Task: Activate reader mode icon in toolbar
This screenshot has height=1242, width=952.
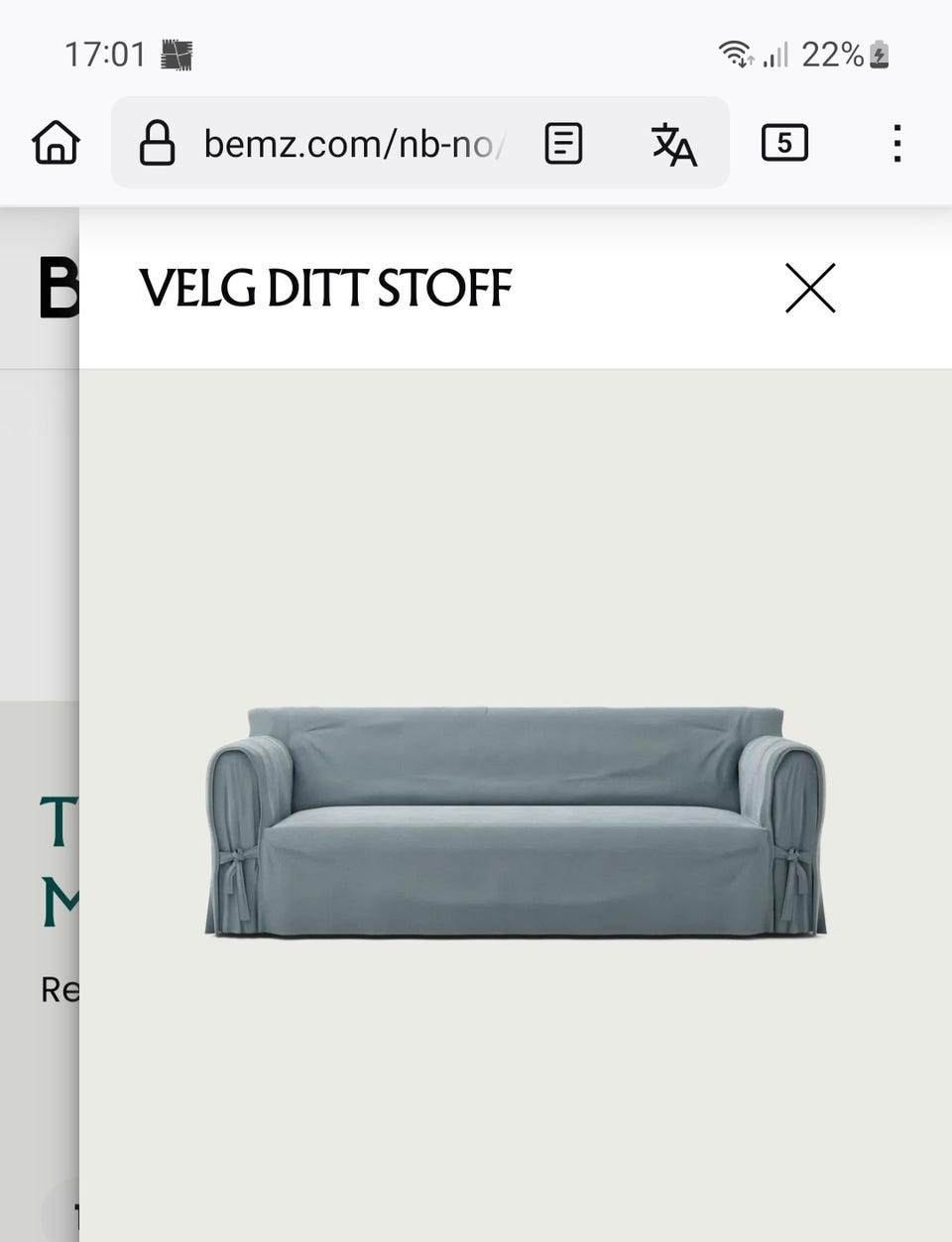Action: 562,143
